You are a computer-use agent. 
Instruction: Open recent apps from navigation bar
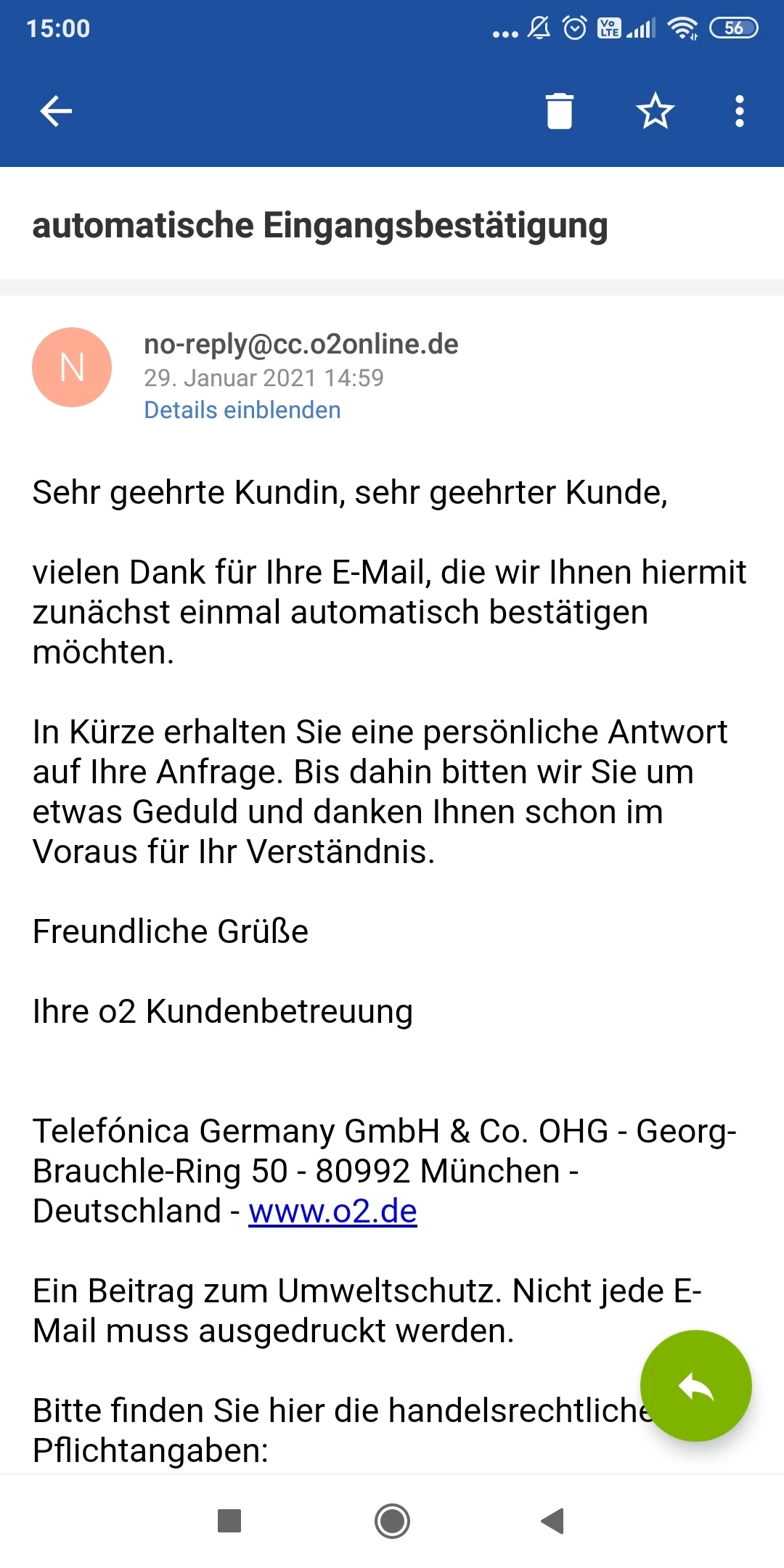[x=229, y=1520]
